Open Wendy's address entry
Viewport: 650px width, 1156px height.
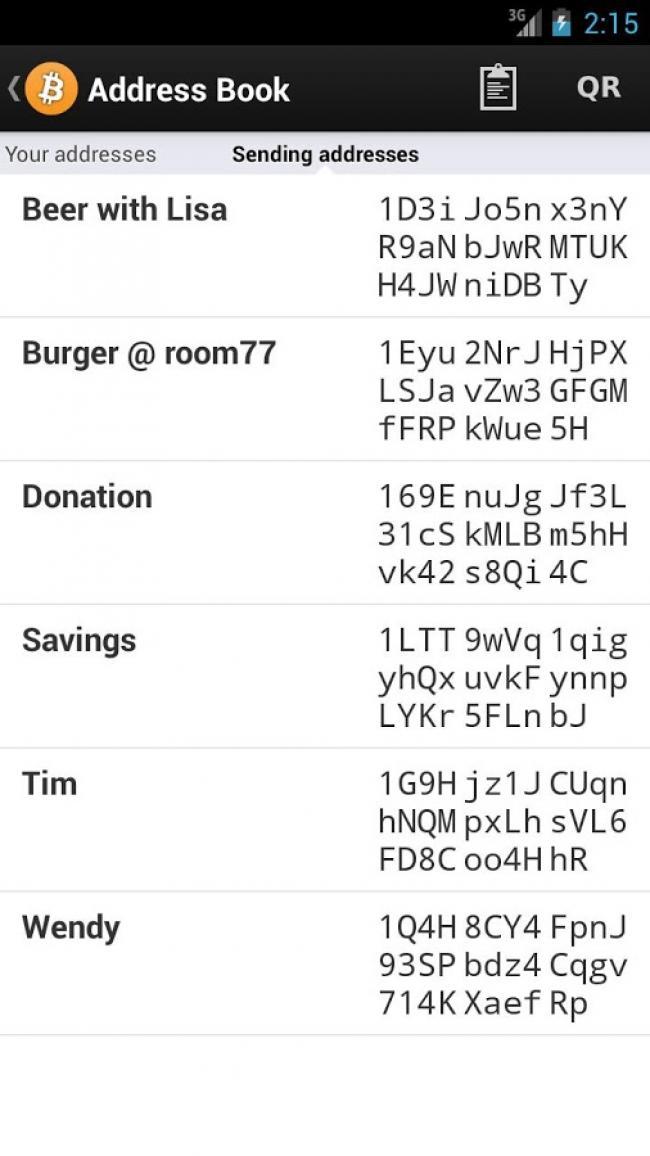(x=325, y=964)
